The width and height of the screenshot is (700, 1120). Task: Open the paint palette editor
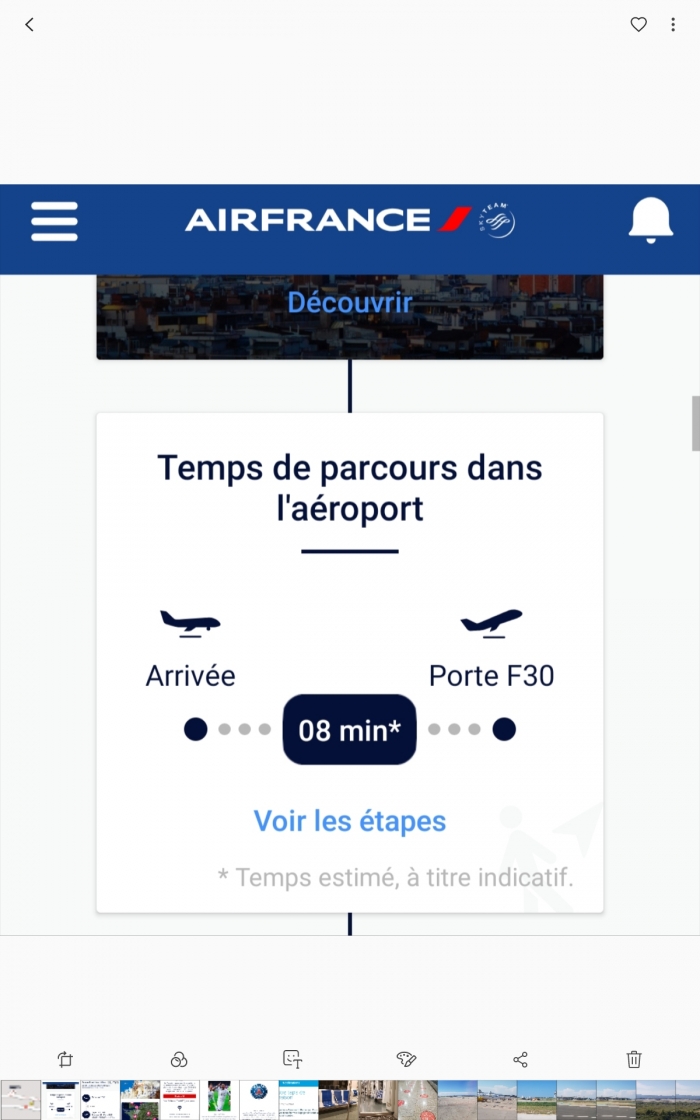pyautogui.click(x=406, y=1059)
